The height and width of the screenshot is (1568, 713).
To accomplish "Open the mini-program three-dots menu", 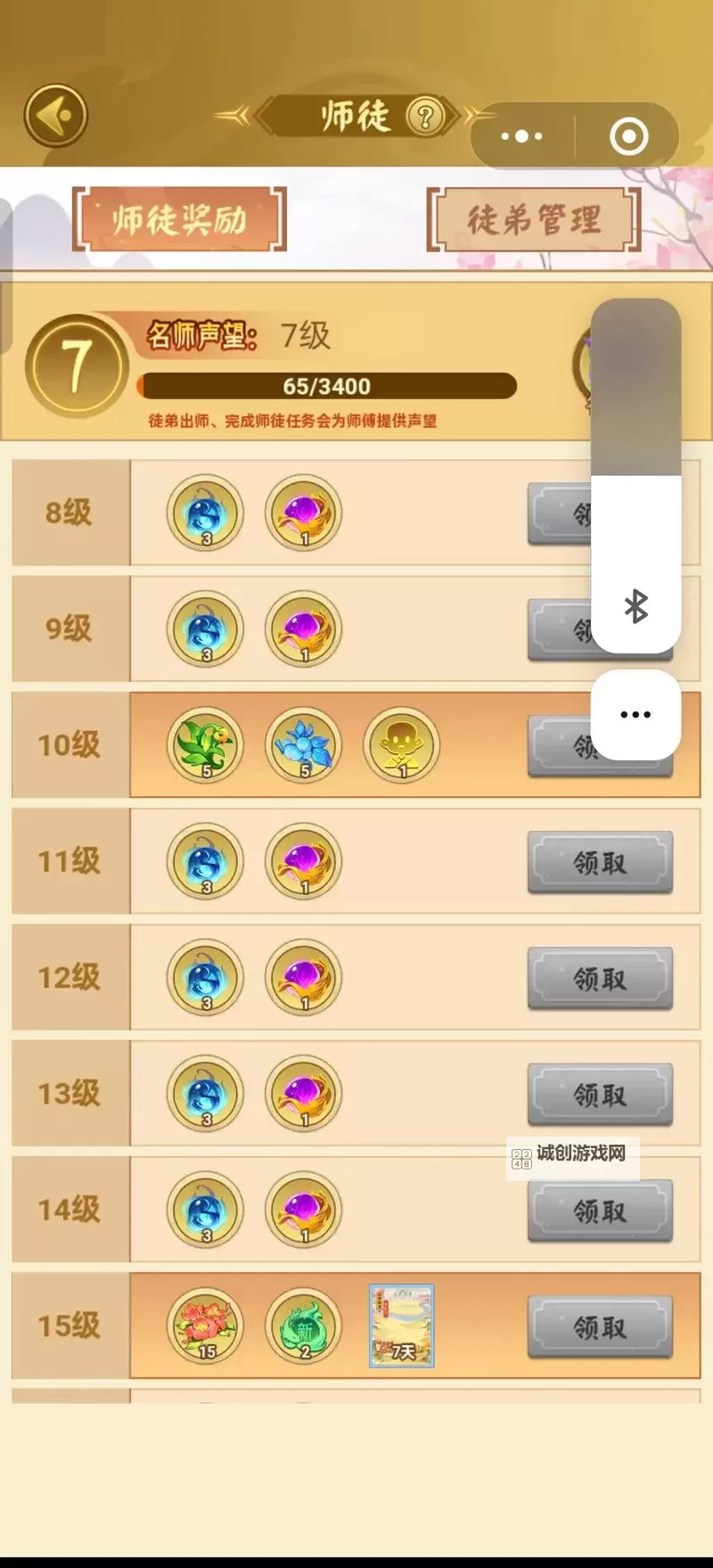I will (x=521, y=136).
